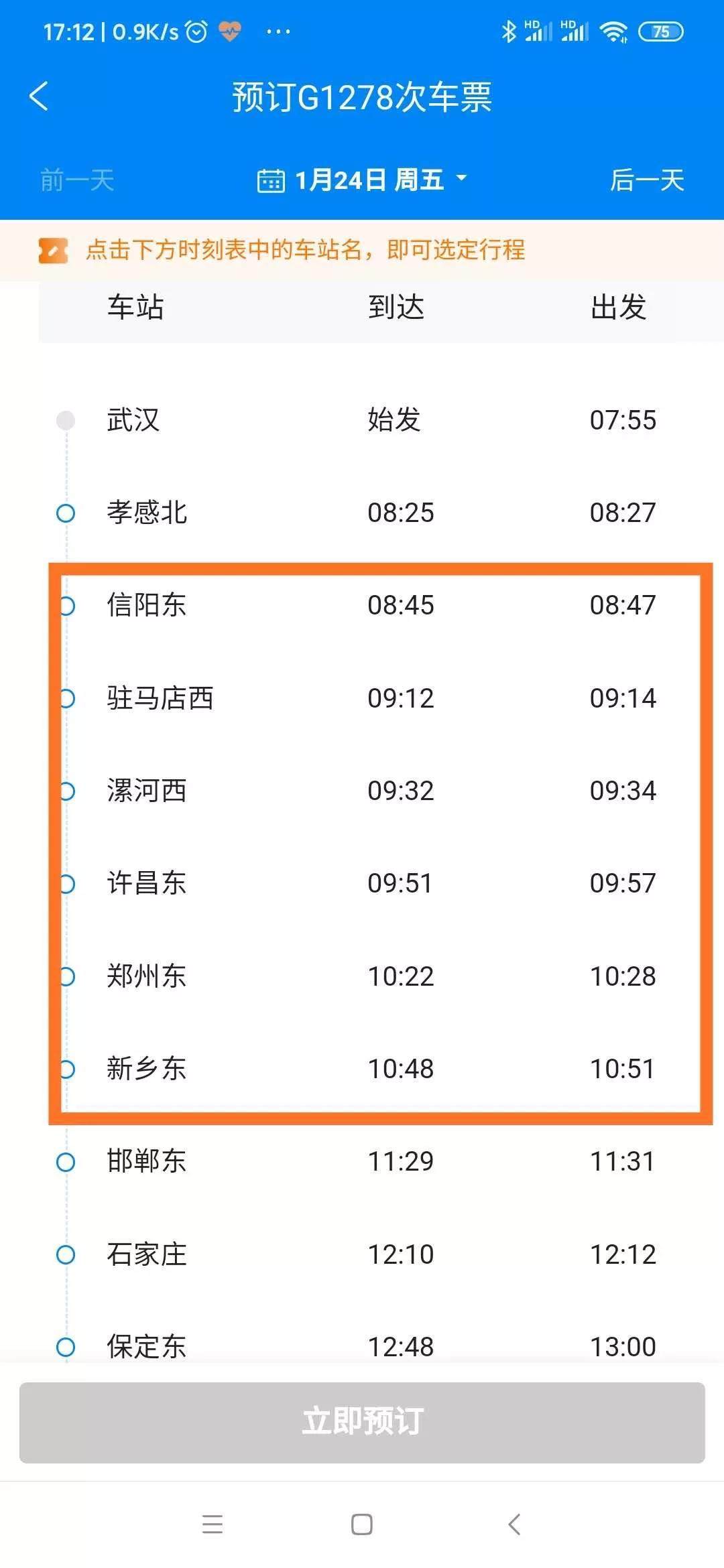
Task: Open recent apps from the system navigation bar
Action: click(x=213, y=1524)
